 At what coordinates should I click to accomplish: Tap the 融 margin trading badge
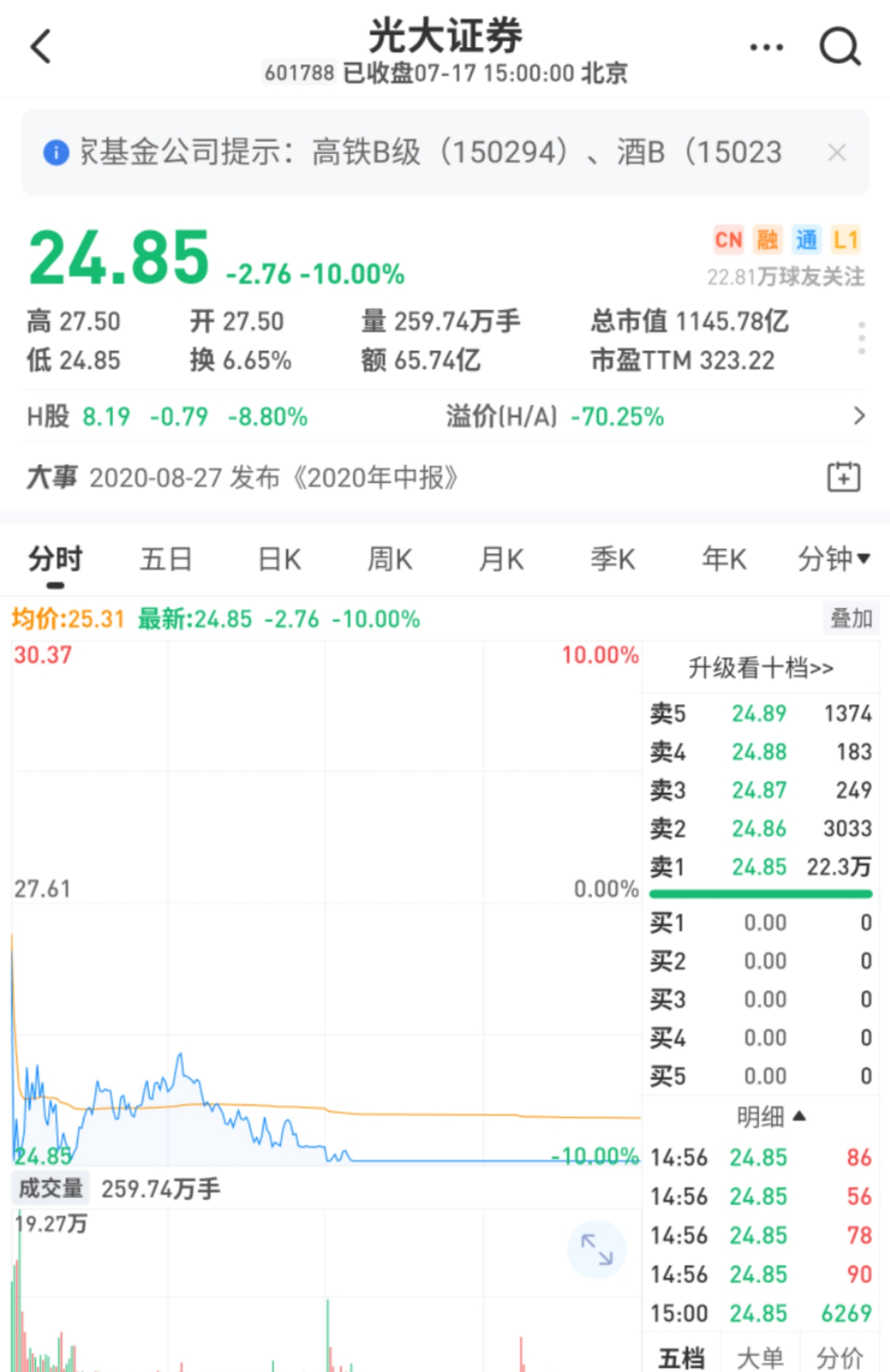pos(768,240)
